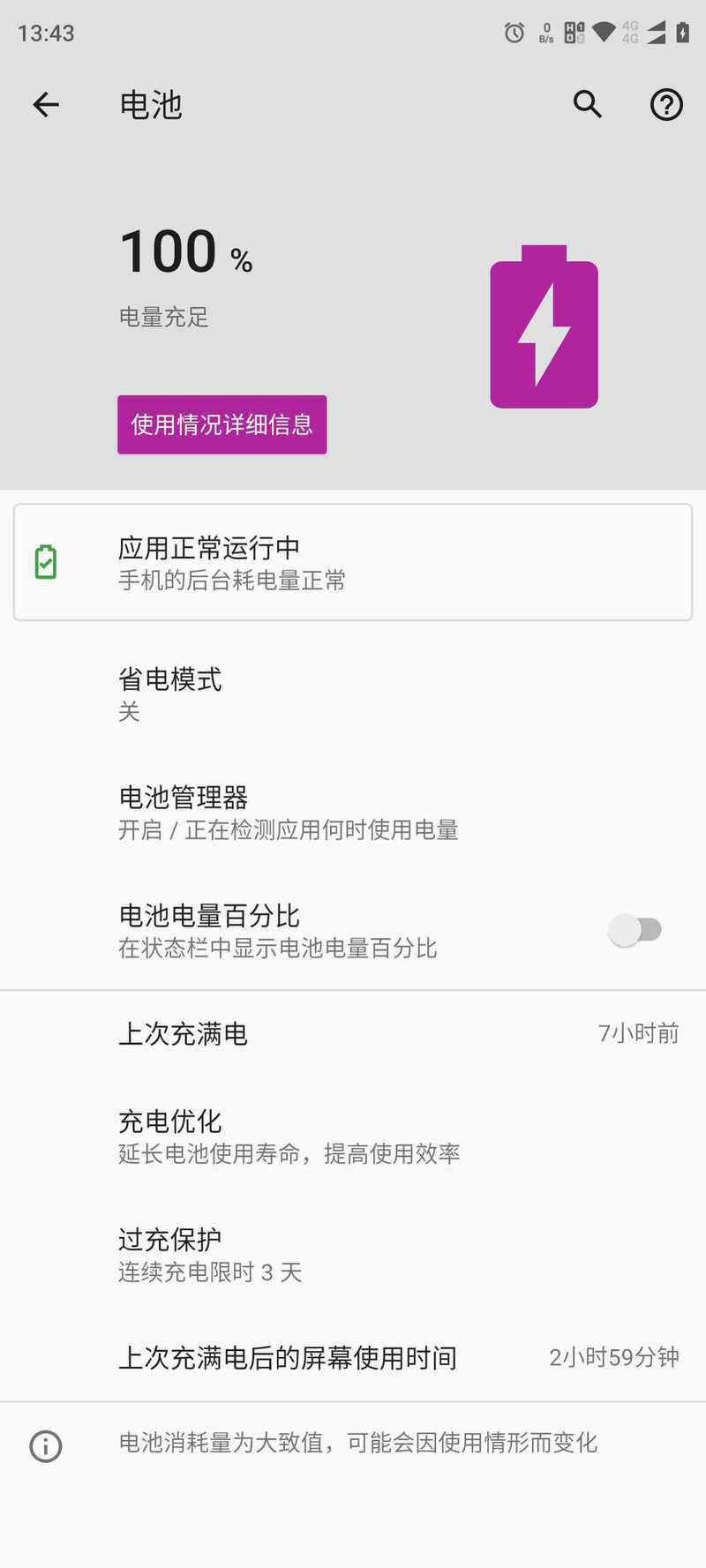This screenshot has width=706, height=1568.
Task: Open 充电优化 settings
Action: click(x=353, y=1137)
